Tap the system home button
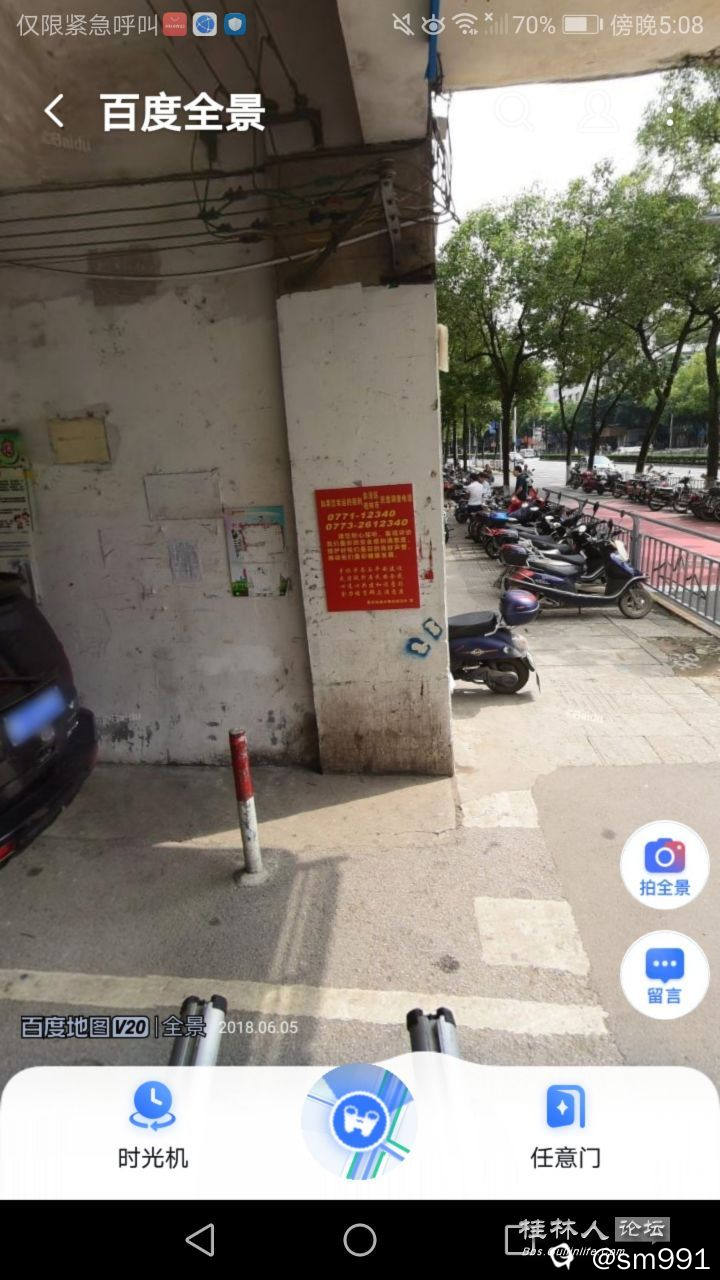 click(360, 1240)
